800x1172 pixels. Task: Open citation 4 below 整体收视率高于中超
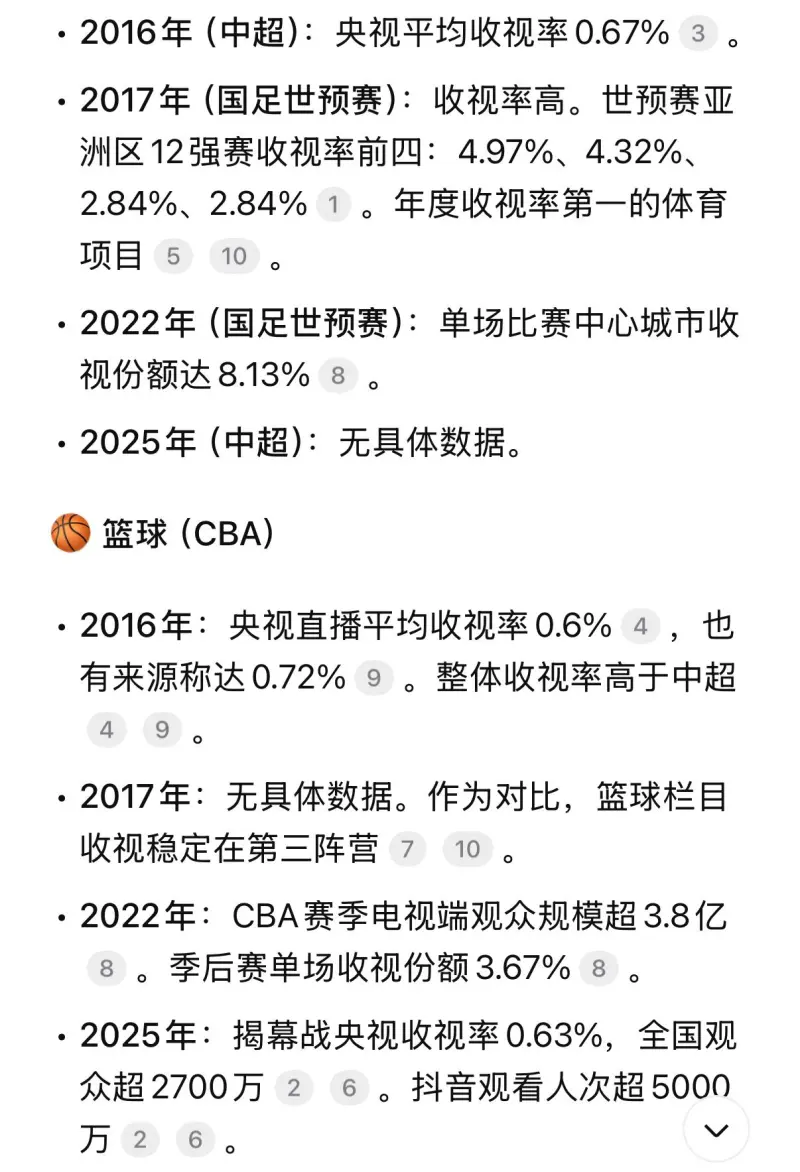pyautogui.click(x=106, y=731)
